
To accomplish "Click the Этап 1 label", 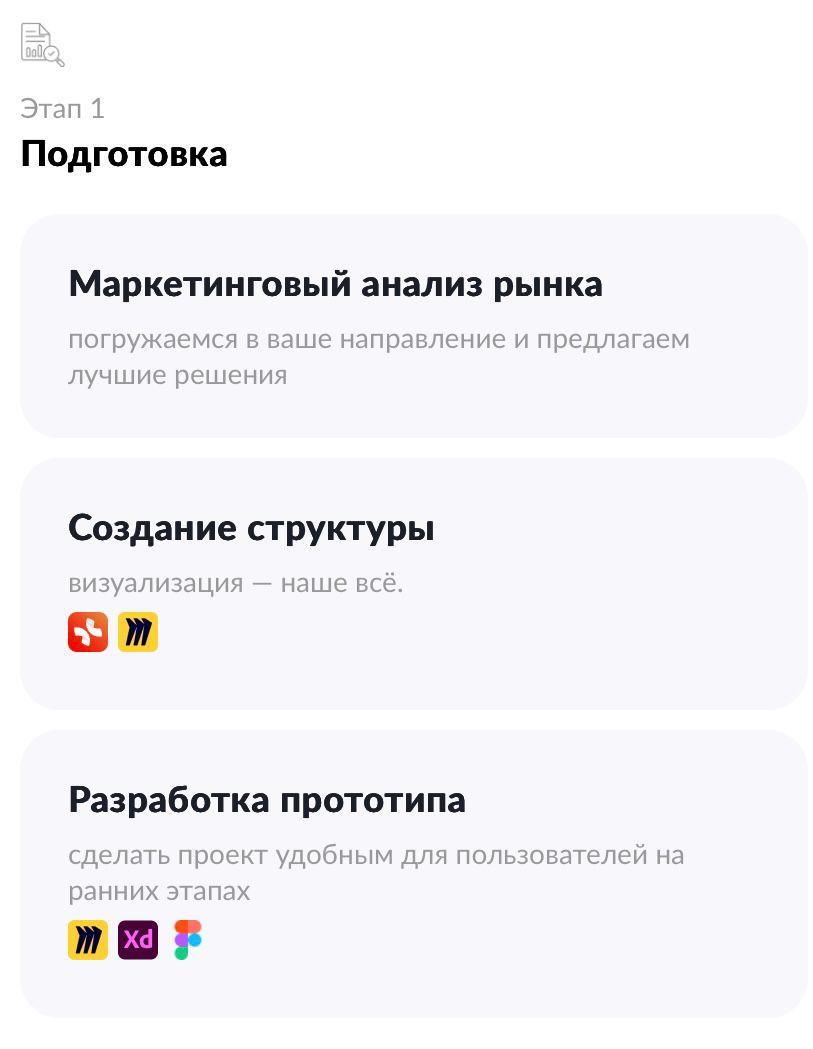I will point(61,108).
